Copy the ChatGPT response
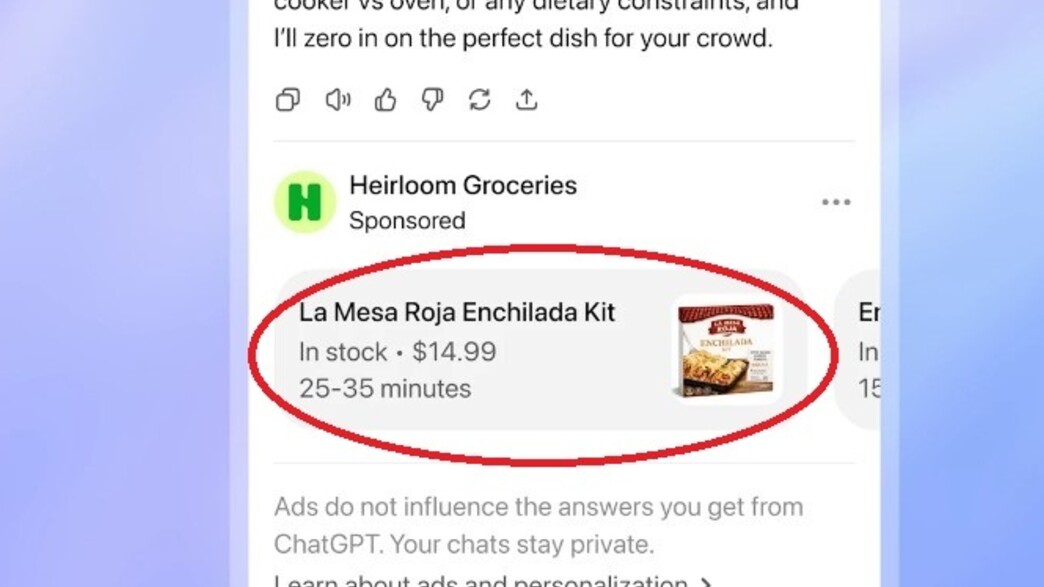 click(x=288, y=100)
